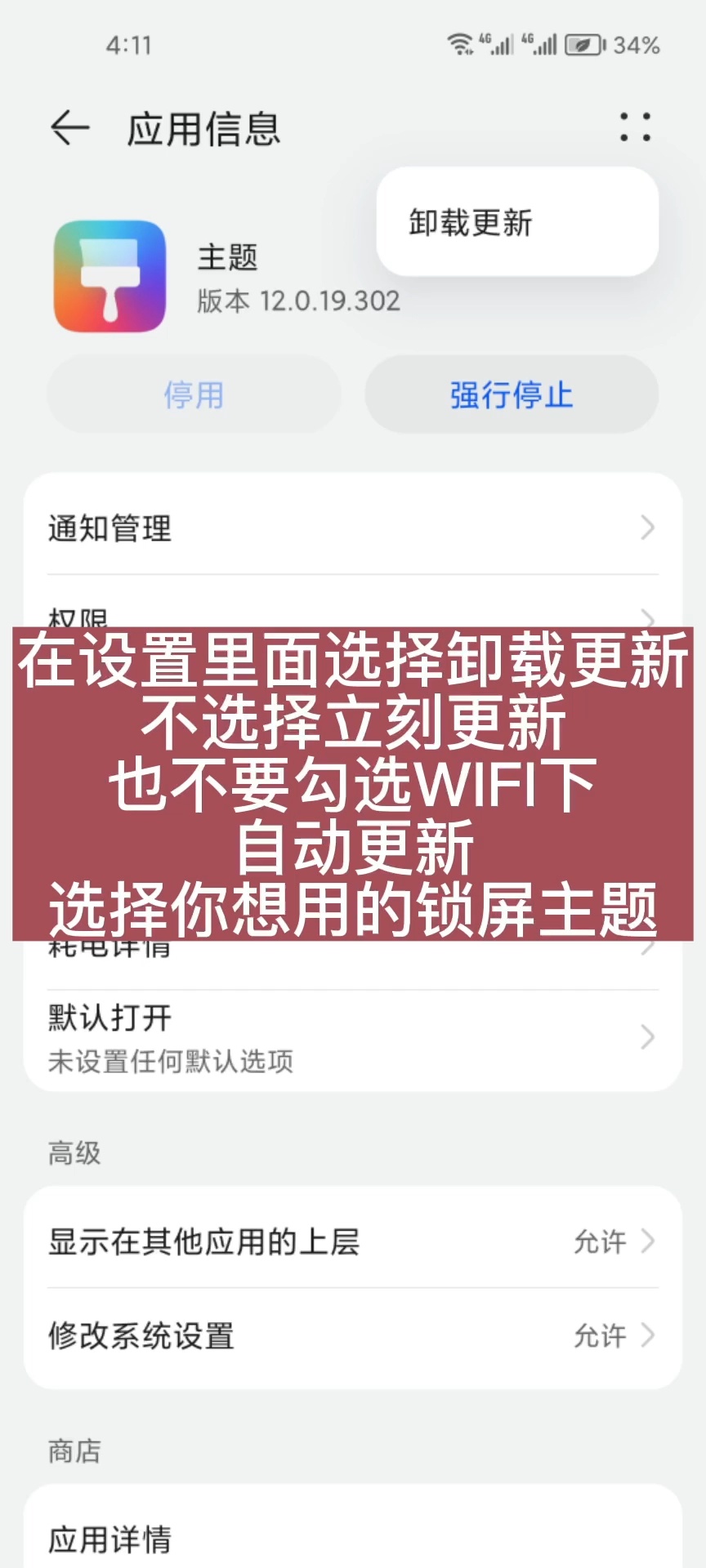
Task: Tap the back arrow to leave 应用信息
Action: tap(69, 128)
